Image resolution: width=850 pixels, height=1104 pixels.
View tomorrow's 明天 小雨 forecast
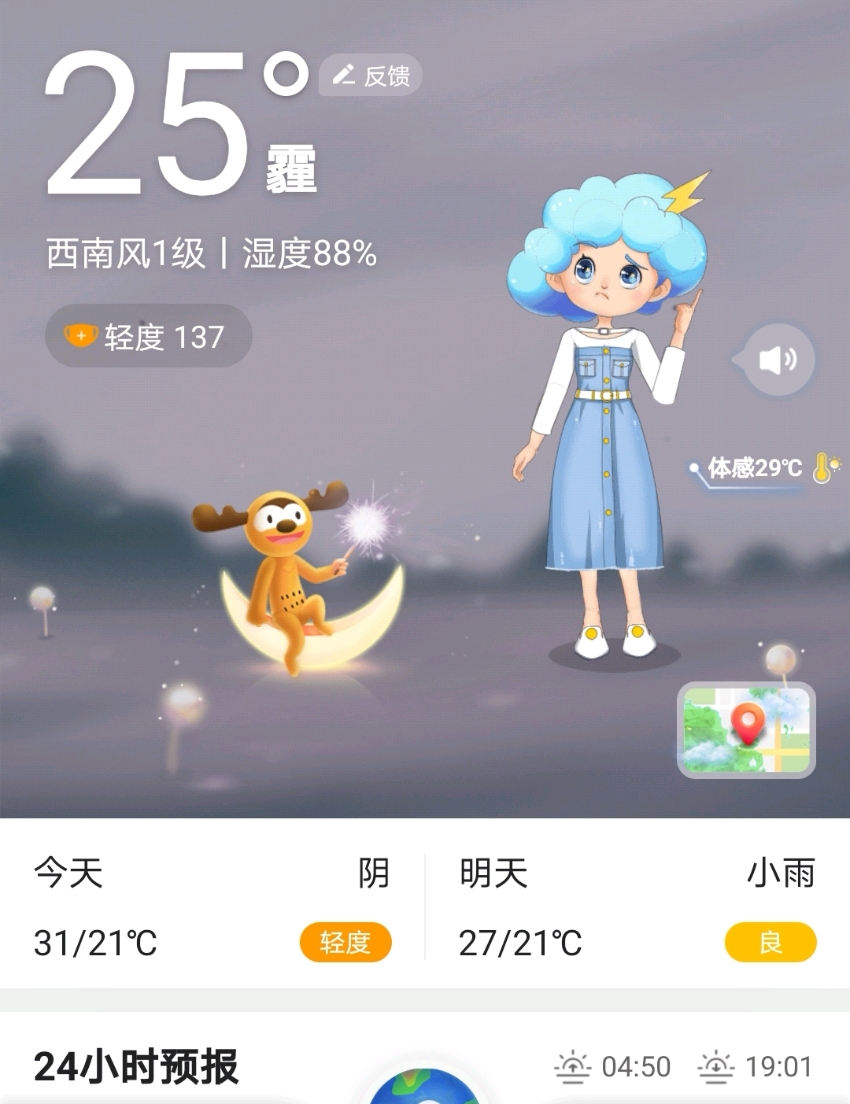(637, 907)
